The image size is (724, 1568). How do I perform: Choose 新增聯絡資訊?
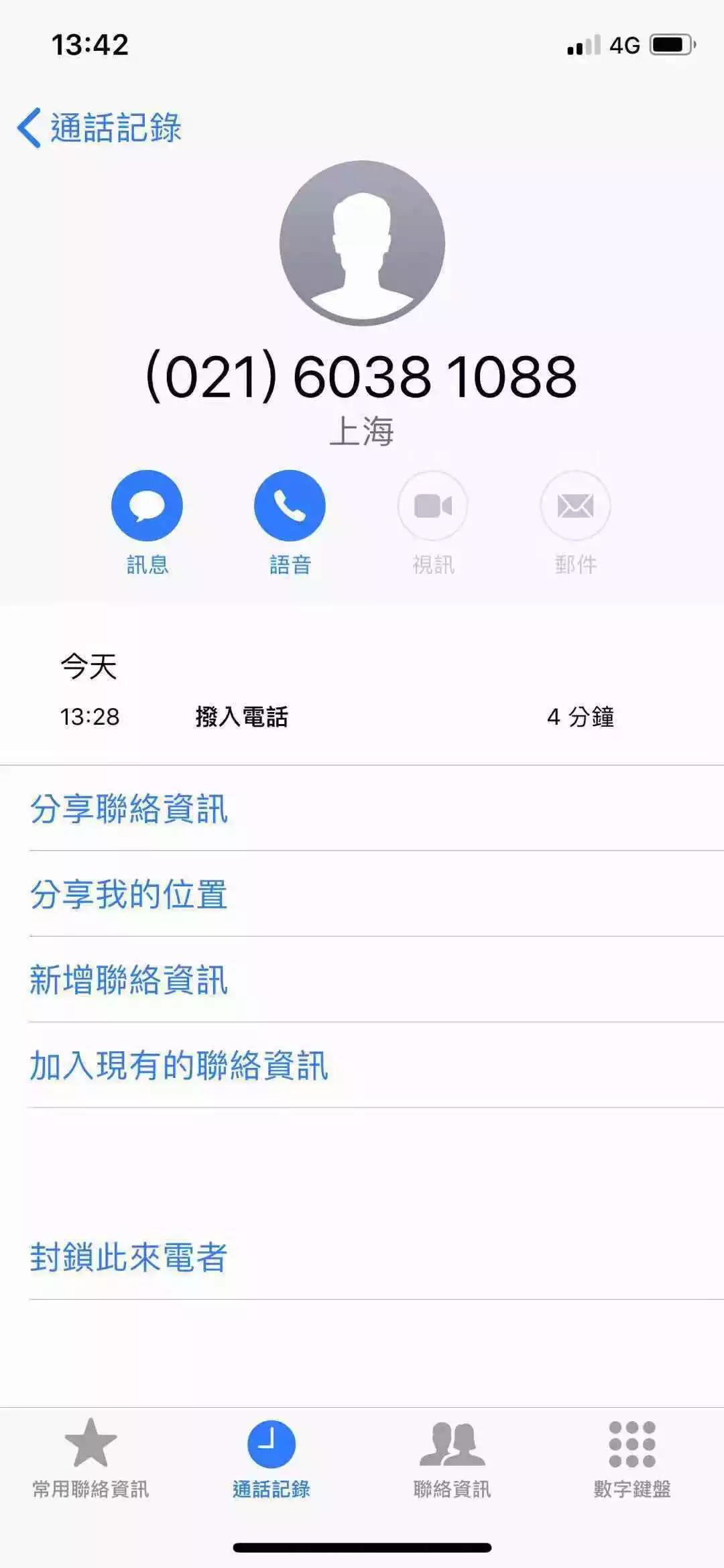[x=129, y=980]
